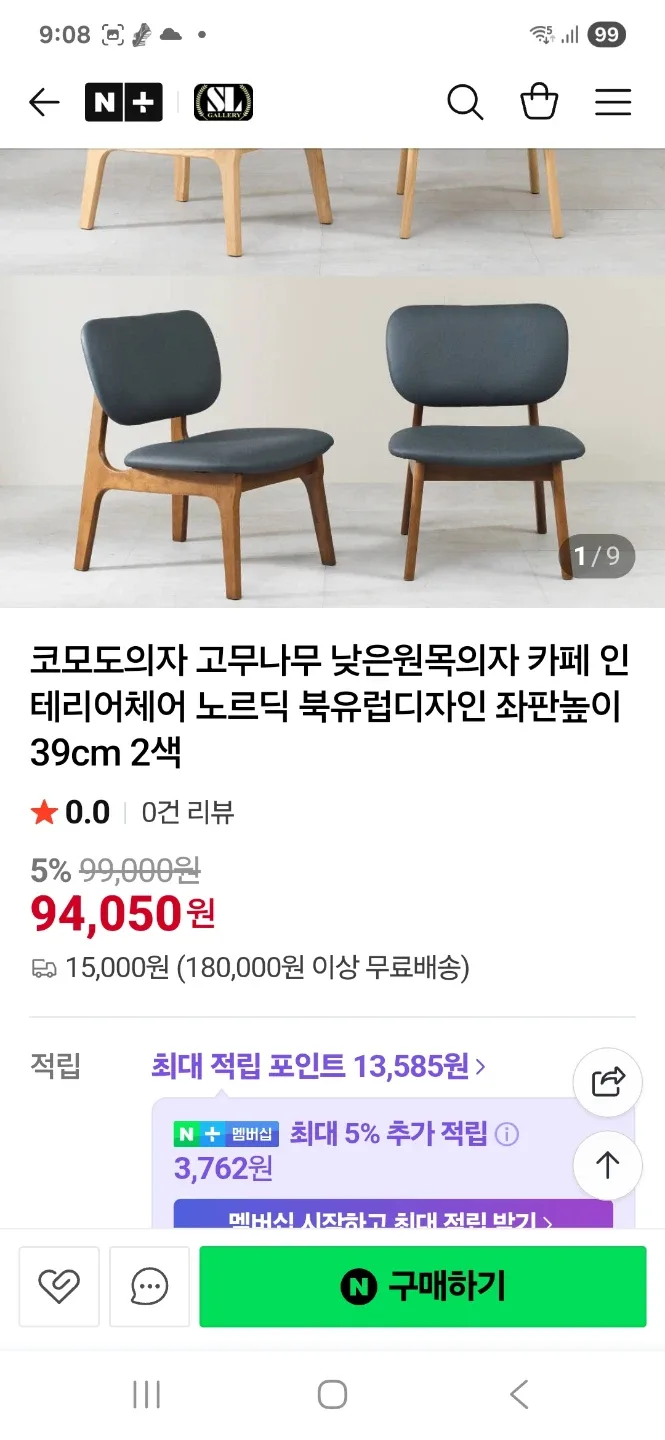Share this product
The height and width of the screenshot is (1440, 665).
(607, 1082)
